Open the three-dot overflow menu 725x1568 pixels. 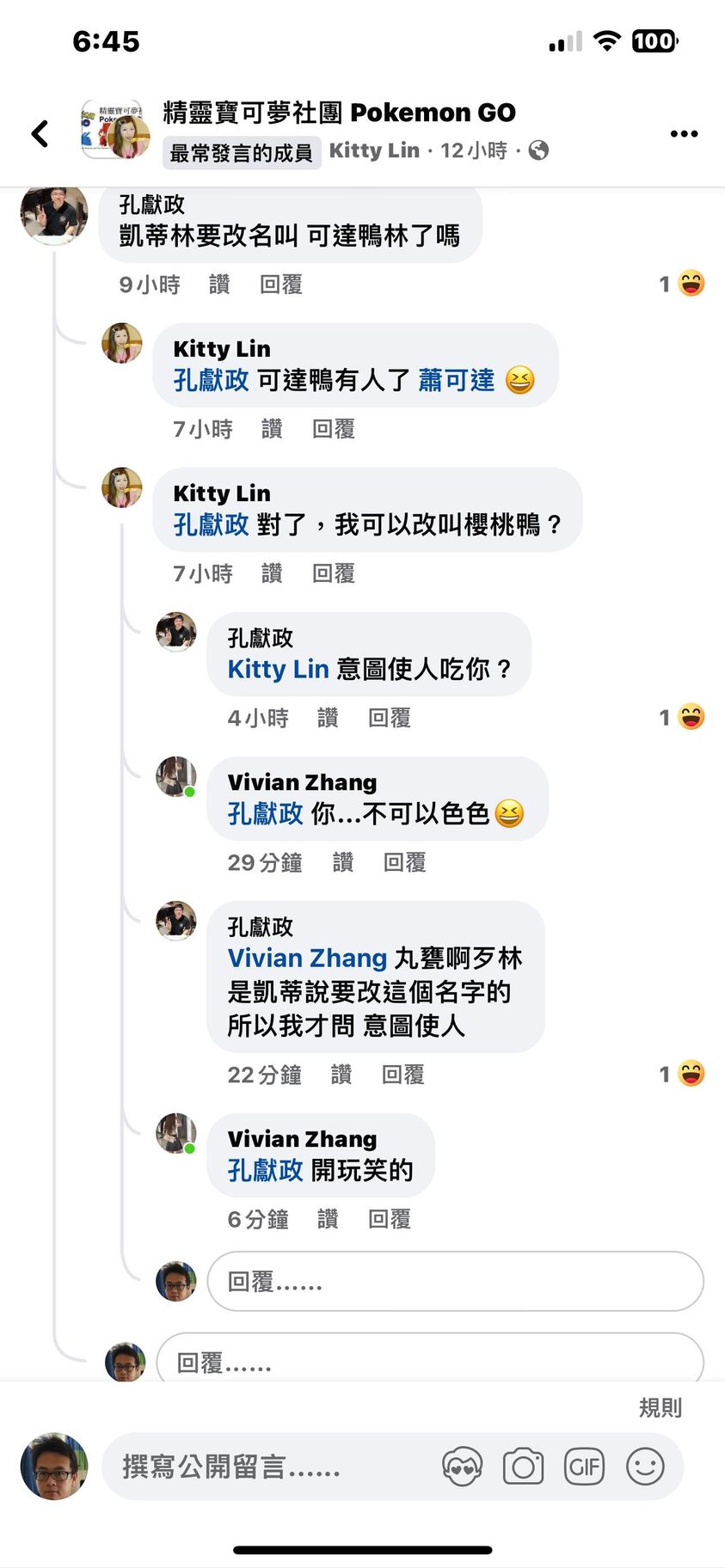[x=684, y=133]
